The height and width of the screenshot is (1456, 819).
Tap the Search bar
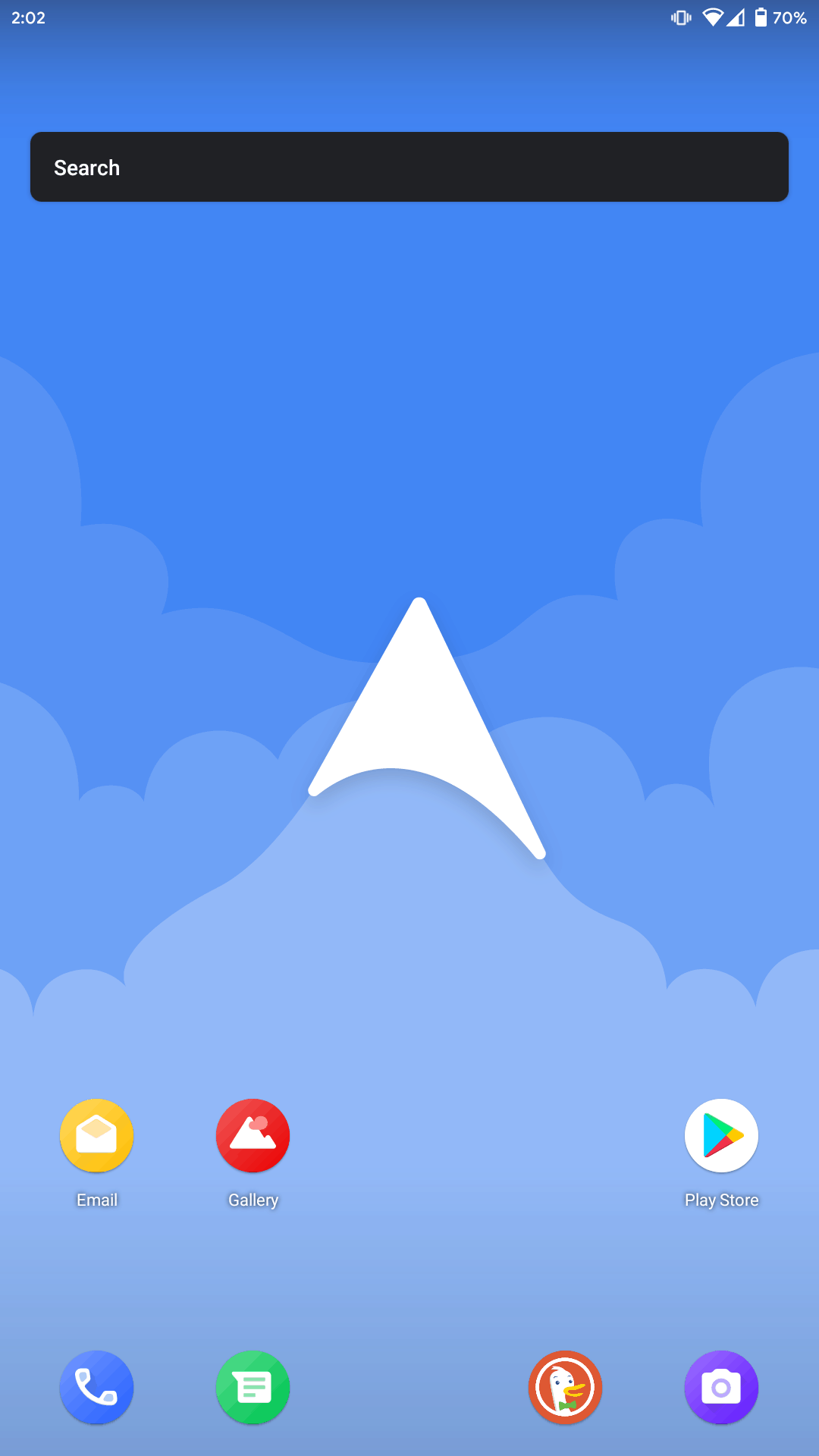409,167
